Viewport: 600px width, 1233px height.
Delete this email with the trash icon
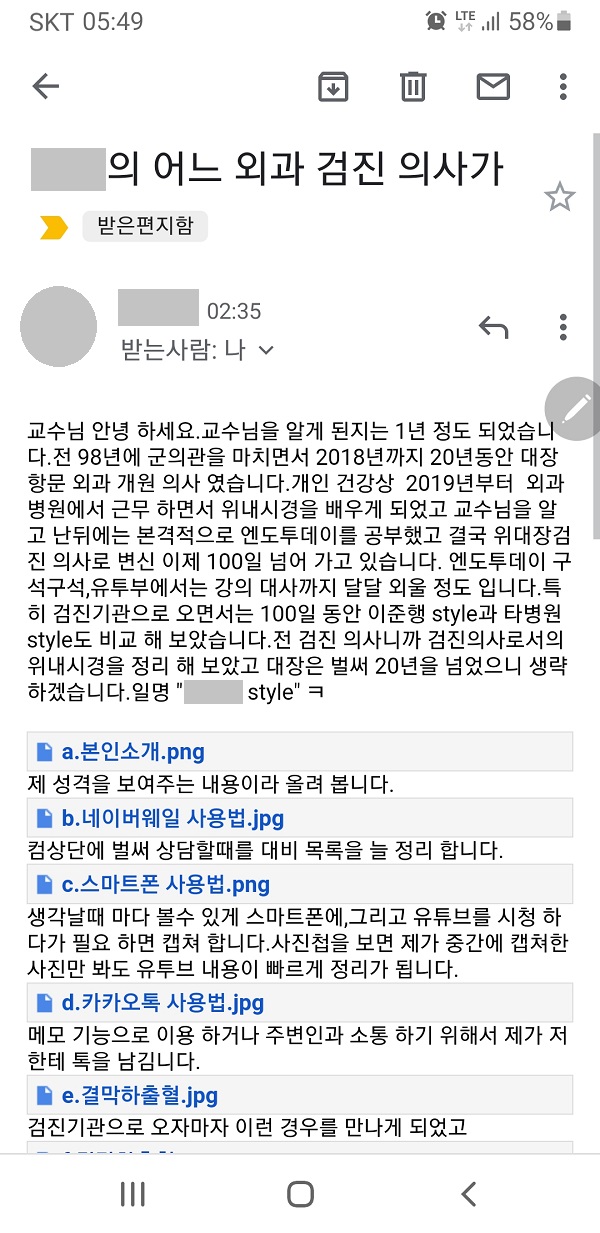(x=413, y=87)
